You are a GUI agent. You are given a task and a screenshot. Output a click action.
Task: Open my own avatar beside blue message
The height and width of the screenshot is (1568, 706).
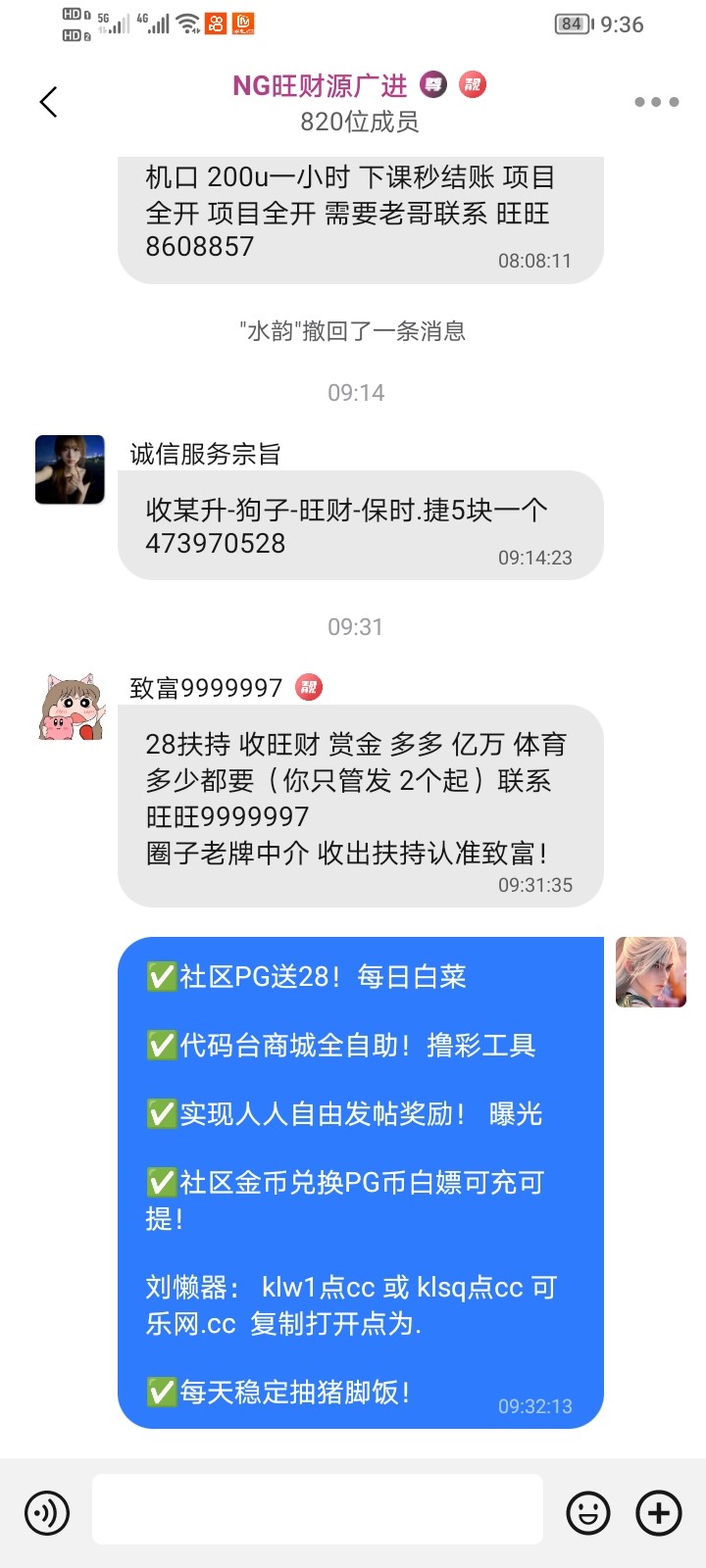650,972
